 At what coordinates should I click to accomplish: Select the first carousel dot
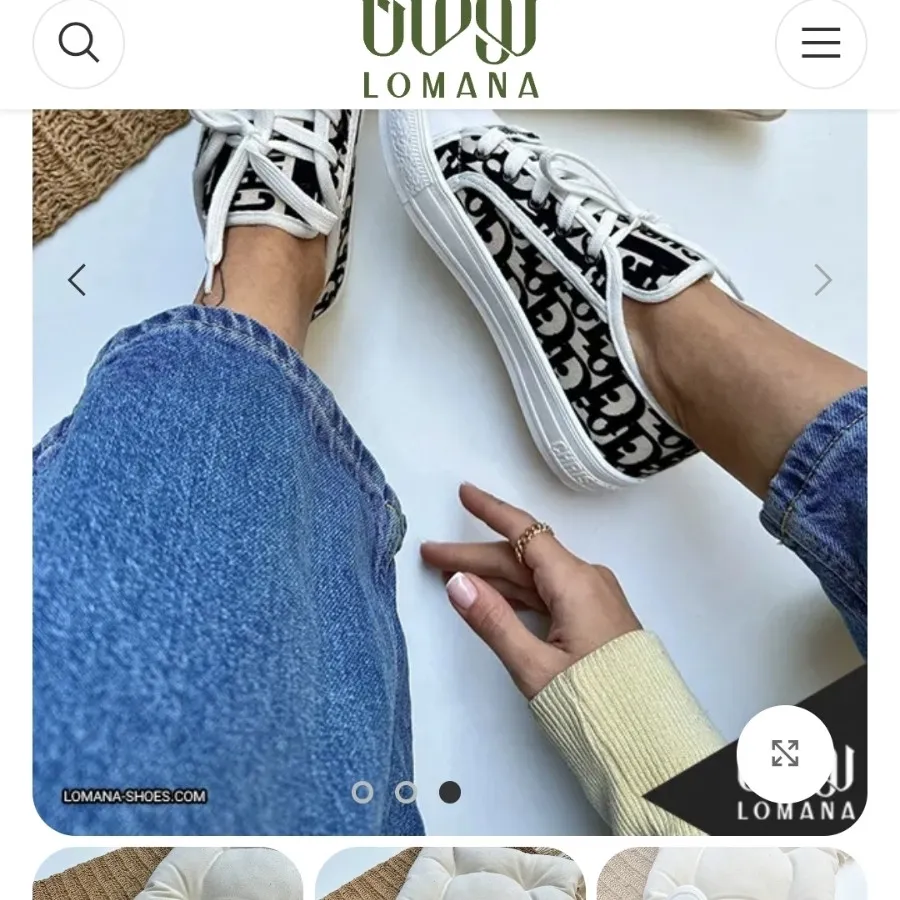[363, 792]
